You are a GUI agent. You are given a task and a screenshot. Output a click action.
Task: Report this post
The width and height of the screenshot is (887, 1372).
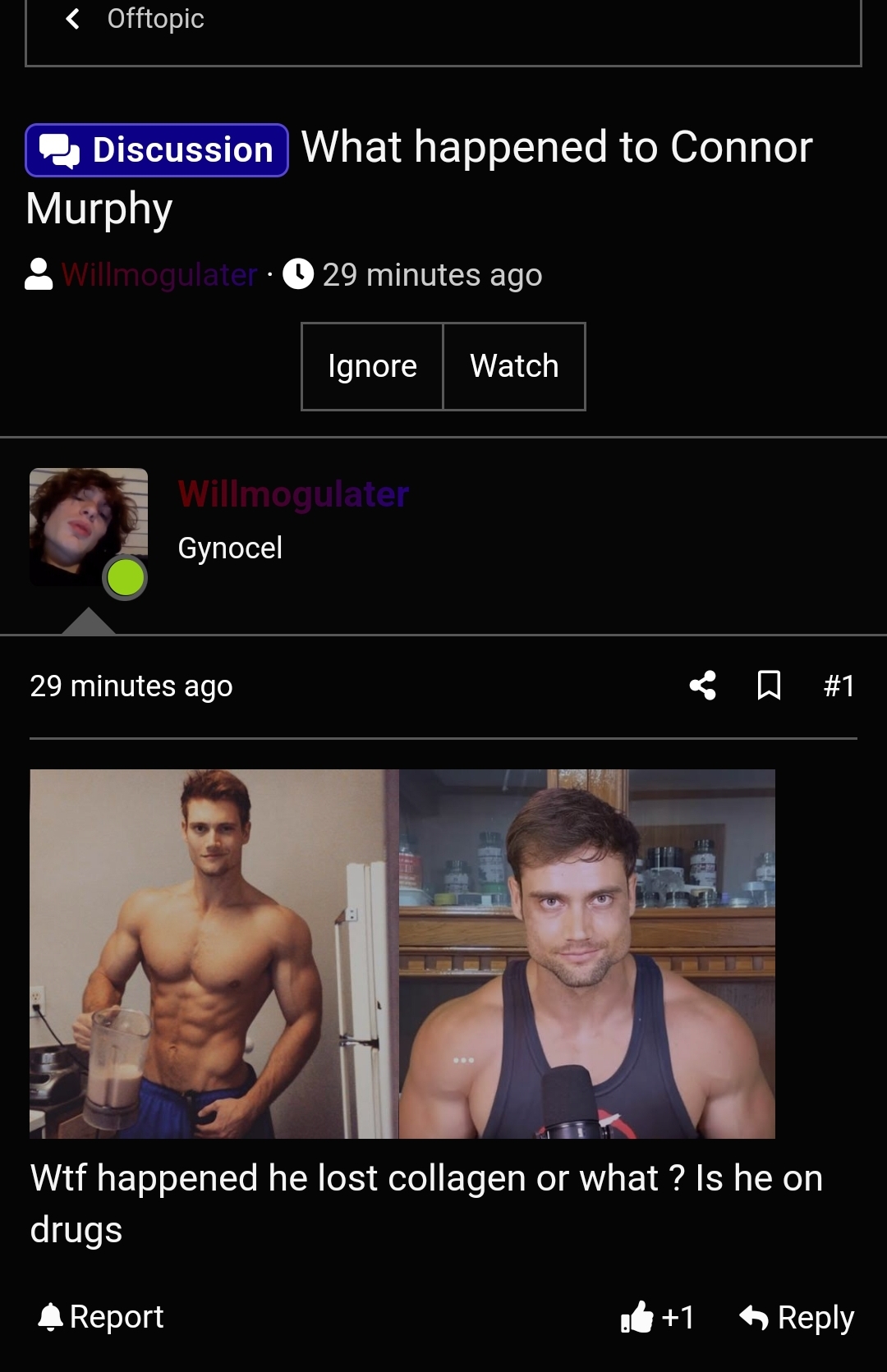point(102,1317)
